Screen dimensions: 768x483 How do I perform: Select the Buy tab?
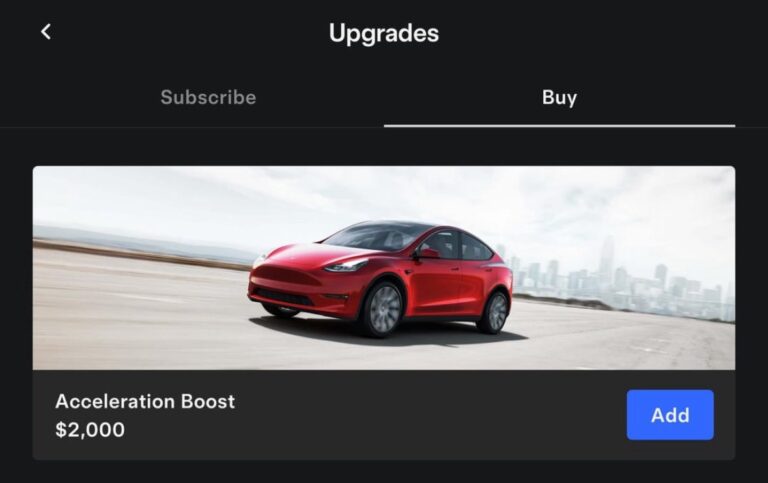pos(559,97)
